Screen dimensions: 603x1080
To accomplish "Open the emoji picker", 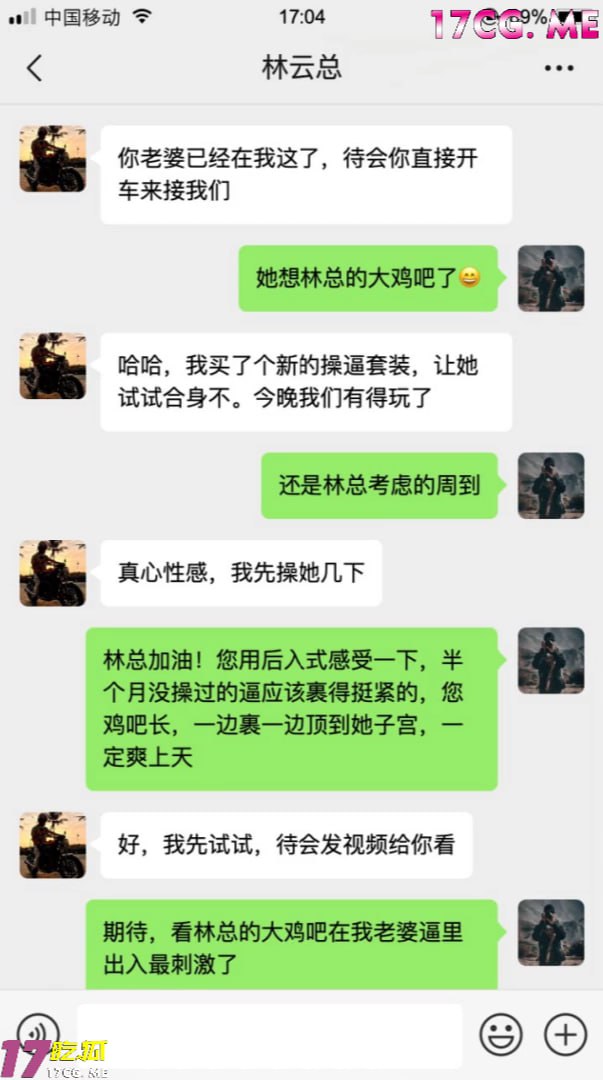I will [501, 1035].
